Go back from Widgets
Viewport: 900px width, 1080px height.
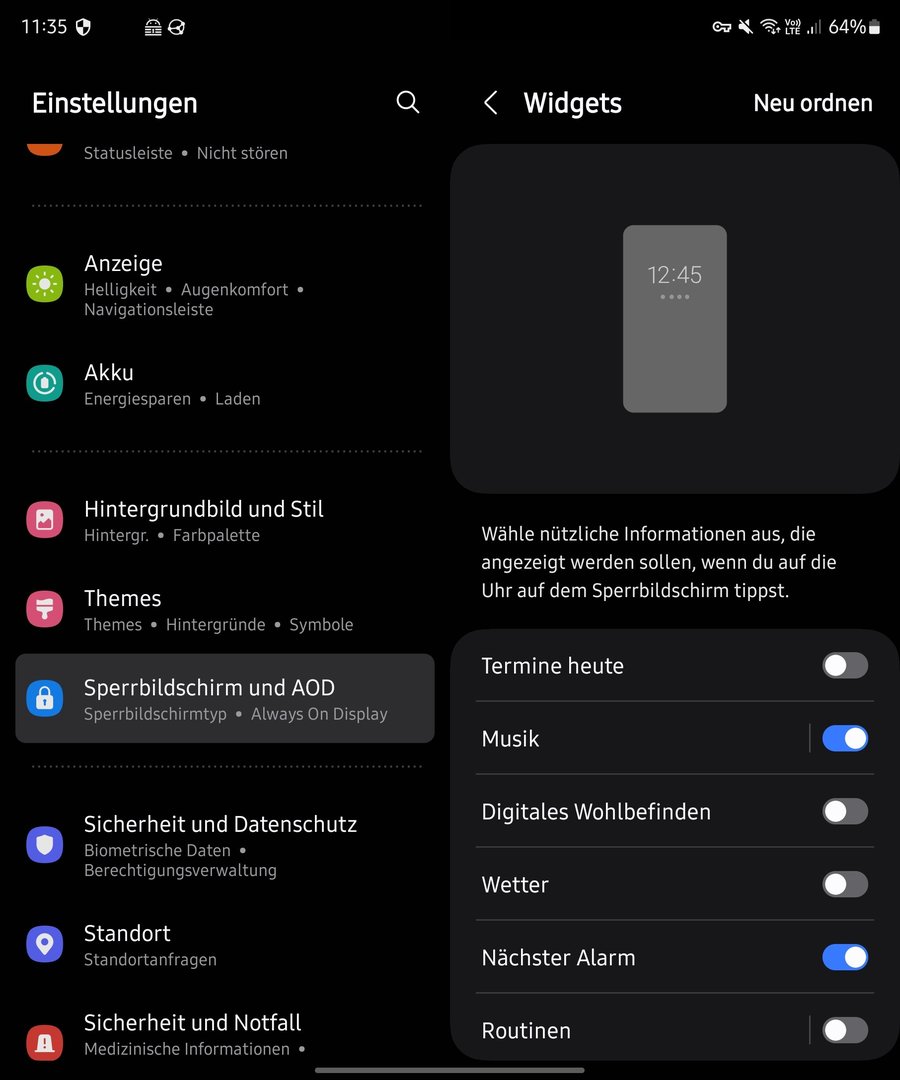[x=490, y=103]
